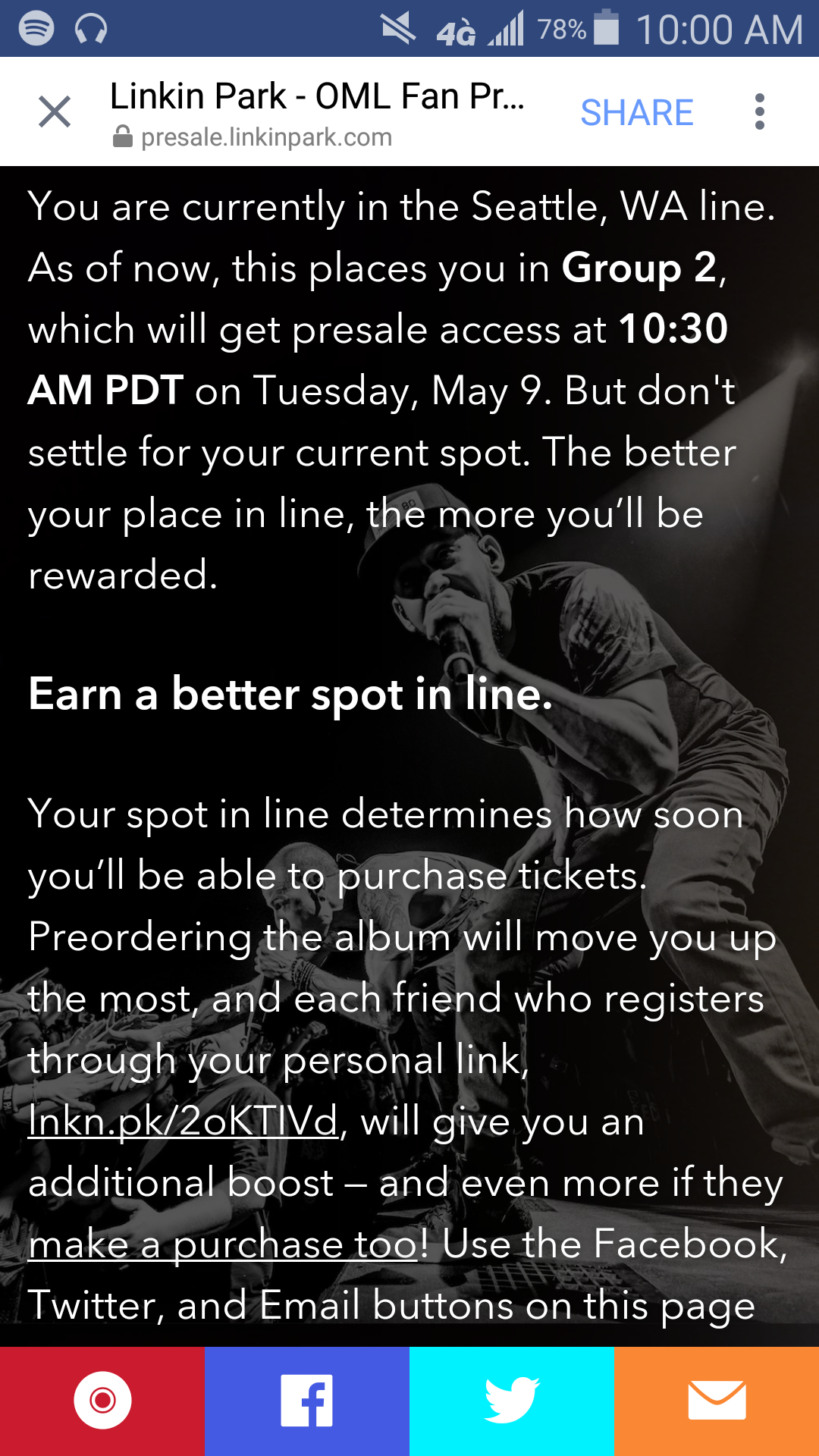Follow the "make a purchase too" link
The width and height of the screenshot is (819, 1456).
(223, 1244)
